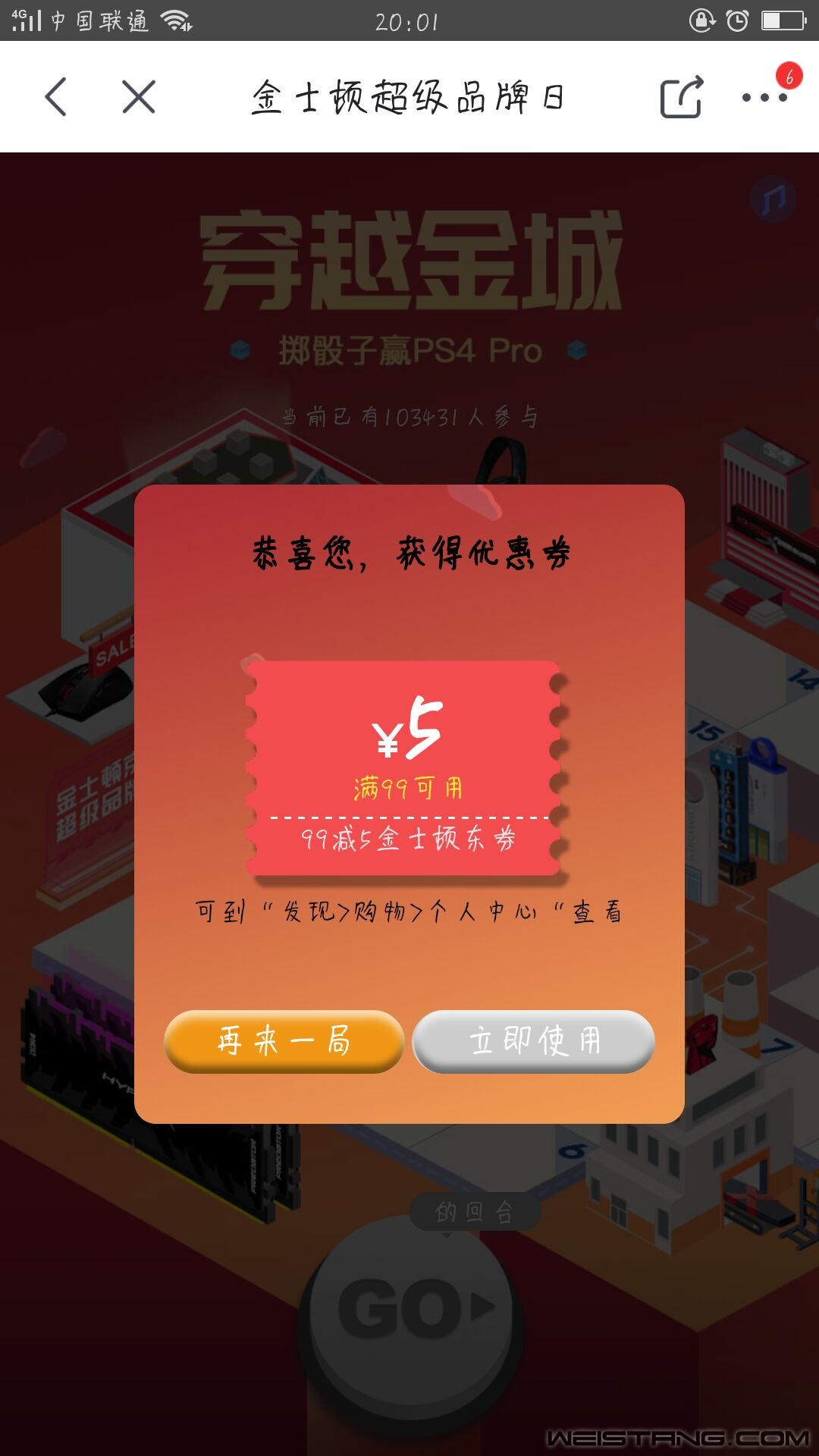
Task: Tap 立即使用 to use the coupon
Action: (x=534, y=1040)
